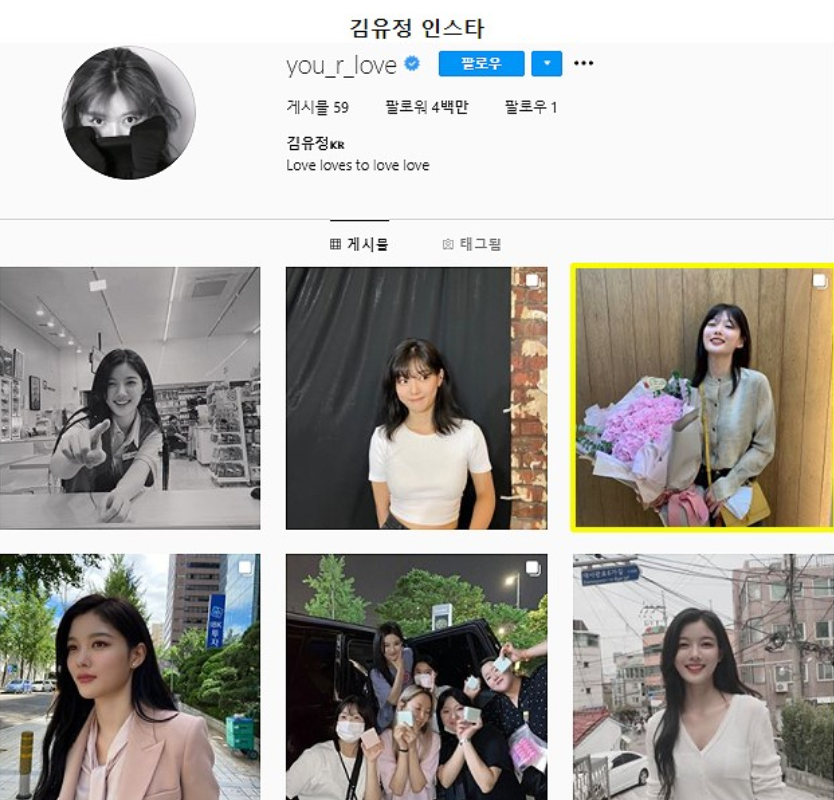Open the white cardigan alley post
This screenshot has width=834, height=800.
pyautogui.click(x=703, y=677)
